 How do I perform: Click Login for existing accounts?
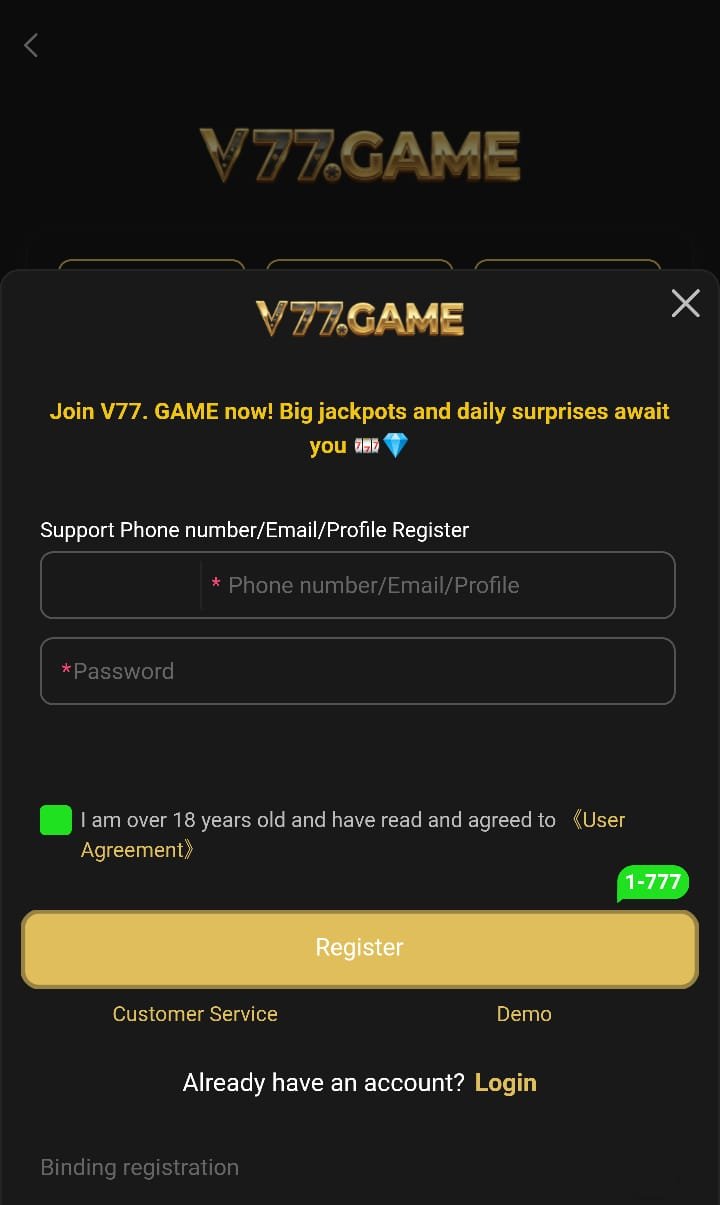(x=505, y=1082)
